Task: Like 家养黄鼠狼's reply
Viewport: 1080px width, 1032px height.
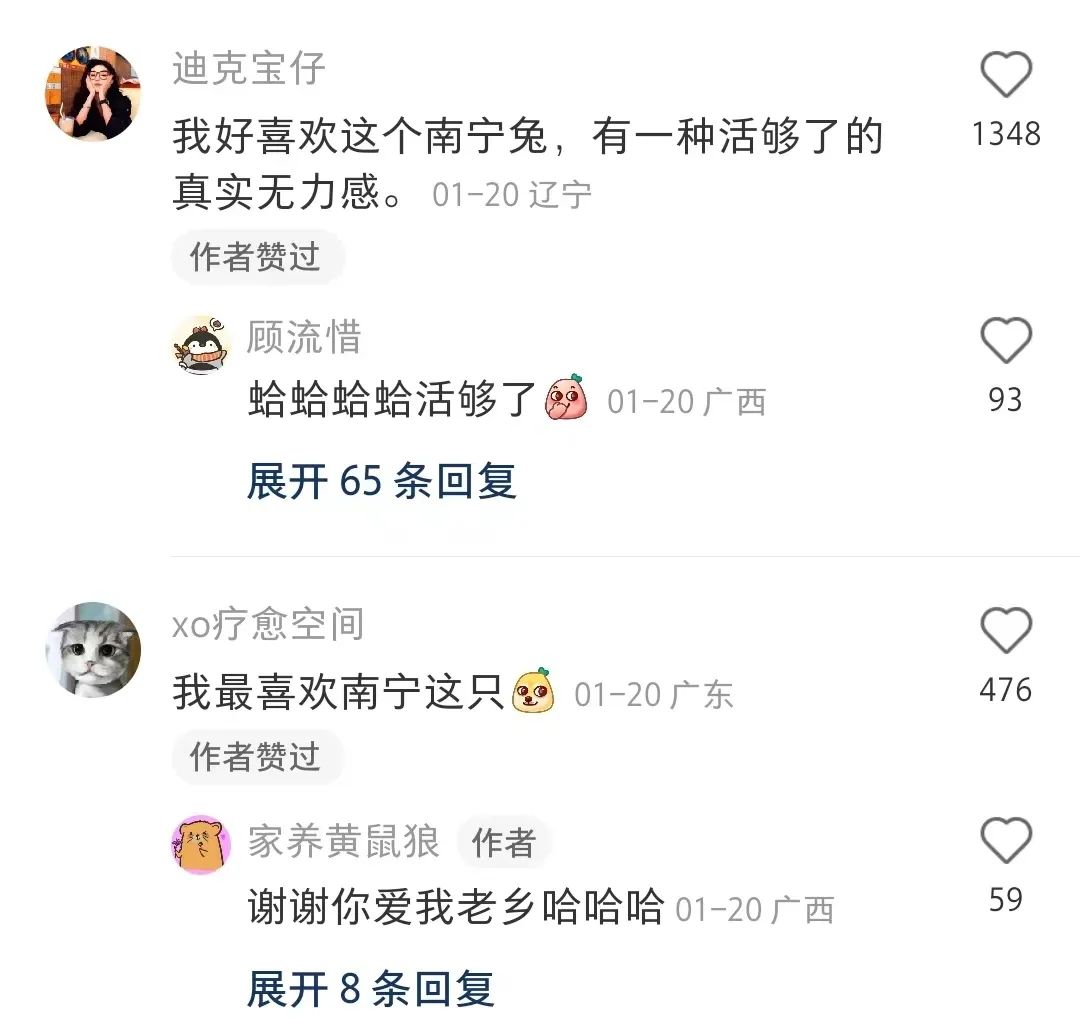Action: tap(1005, 840)
